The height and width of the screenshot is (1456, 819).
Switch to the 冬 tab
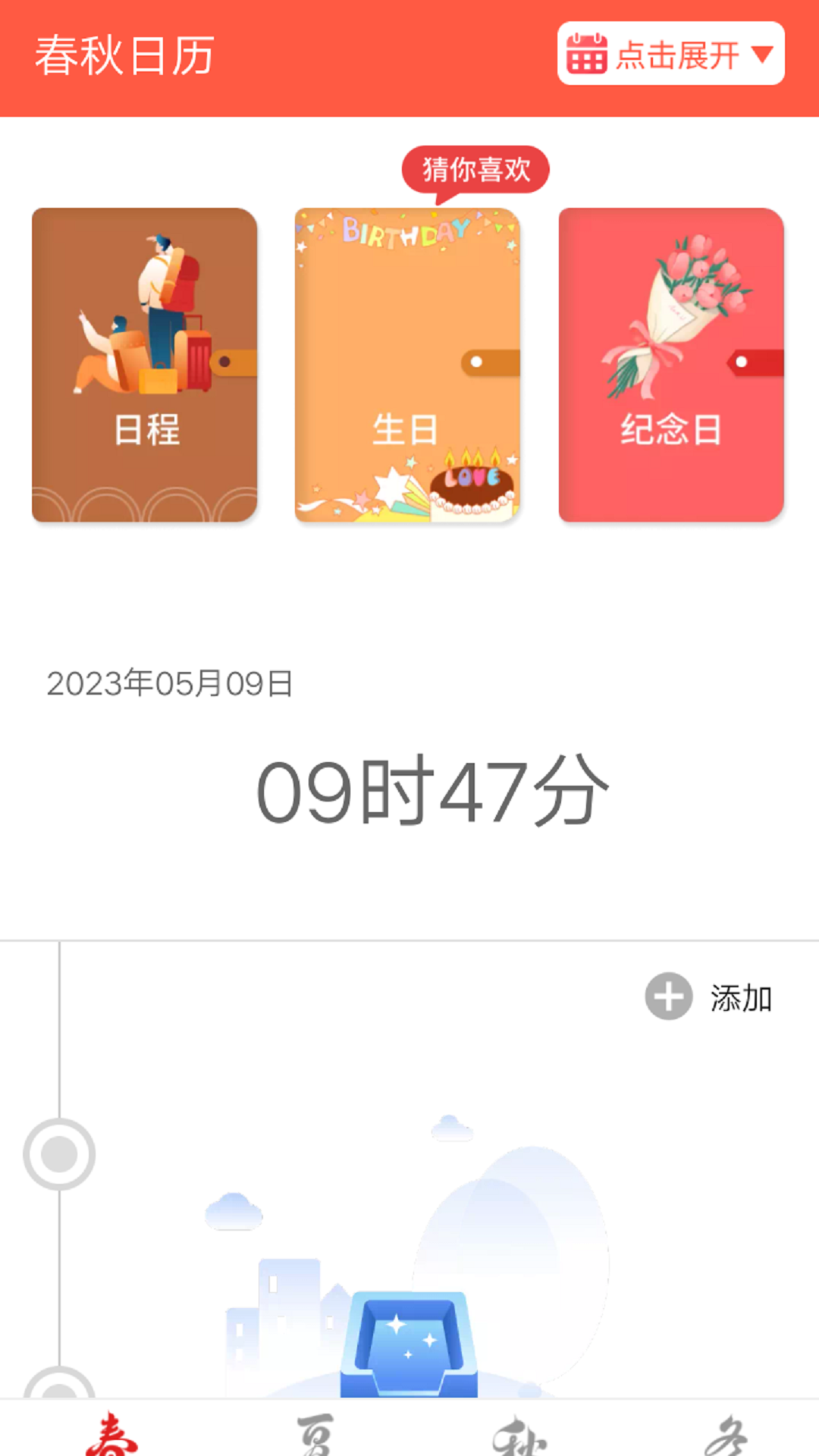(x=726, y=1433)
